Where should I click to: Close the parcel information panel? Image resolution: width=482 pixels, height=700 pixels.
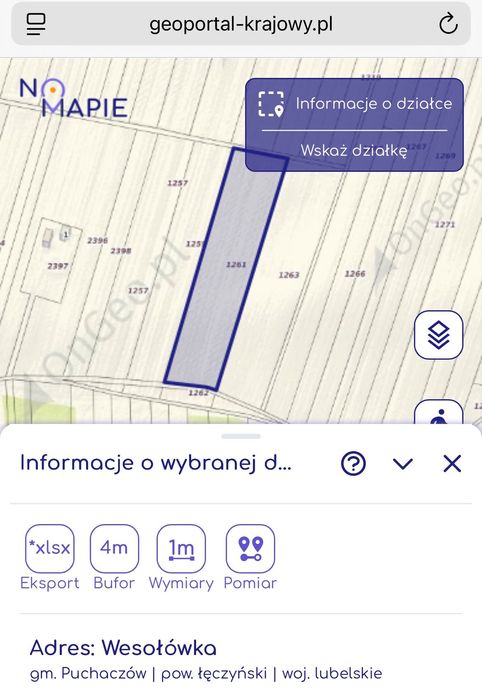point(452,463)
